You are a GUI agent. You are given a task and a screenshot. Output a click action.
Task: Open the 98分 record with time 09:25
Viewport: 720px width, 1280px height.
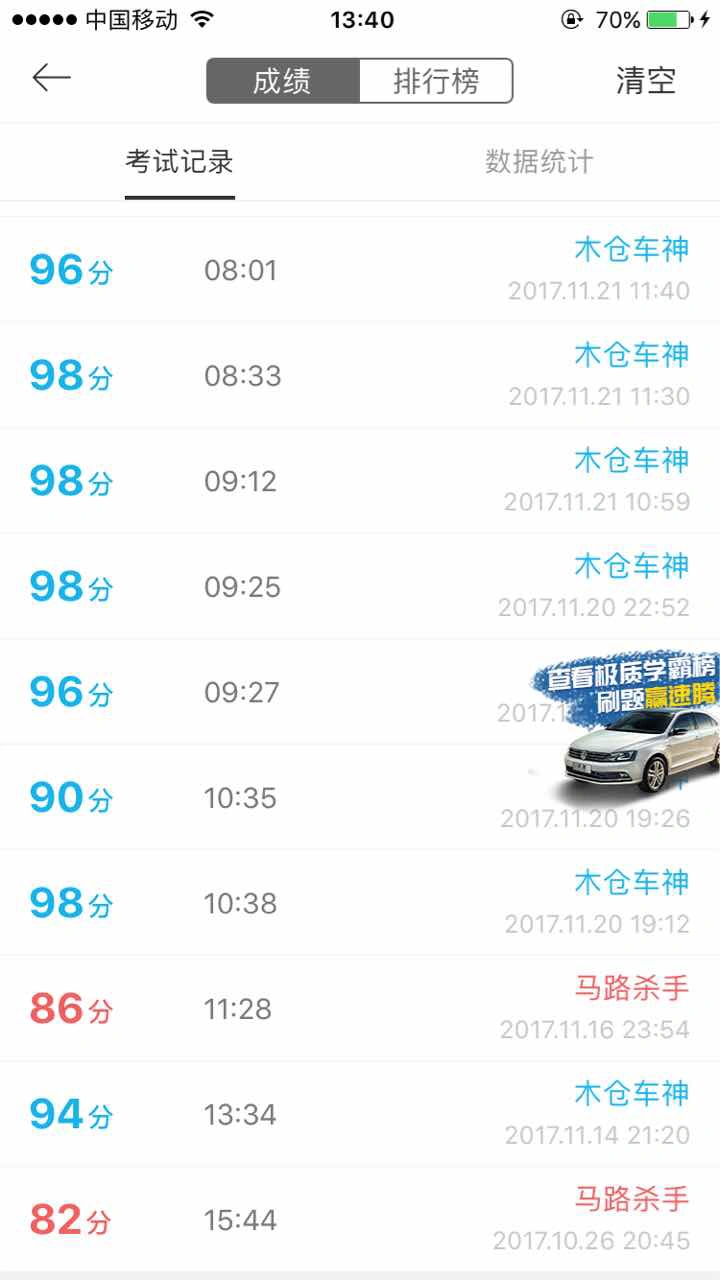360,587
